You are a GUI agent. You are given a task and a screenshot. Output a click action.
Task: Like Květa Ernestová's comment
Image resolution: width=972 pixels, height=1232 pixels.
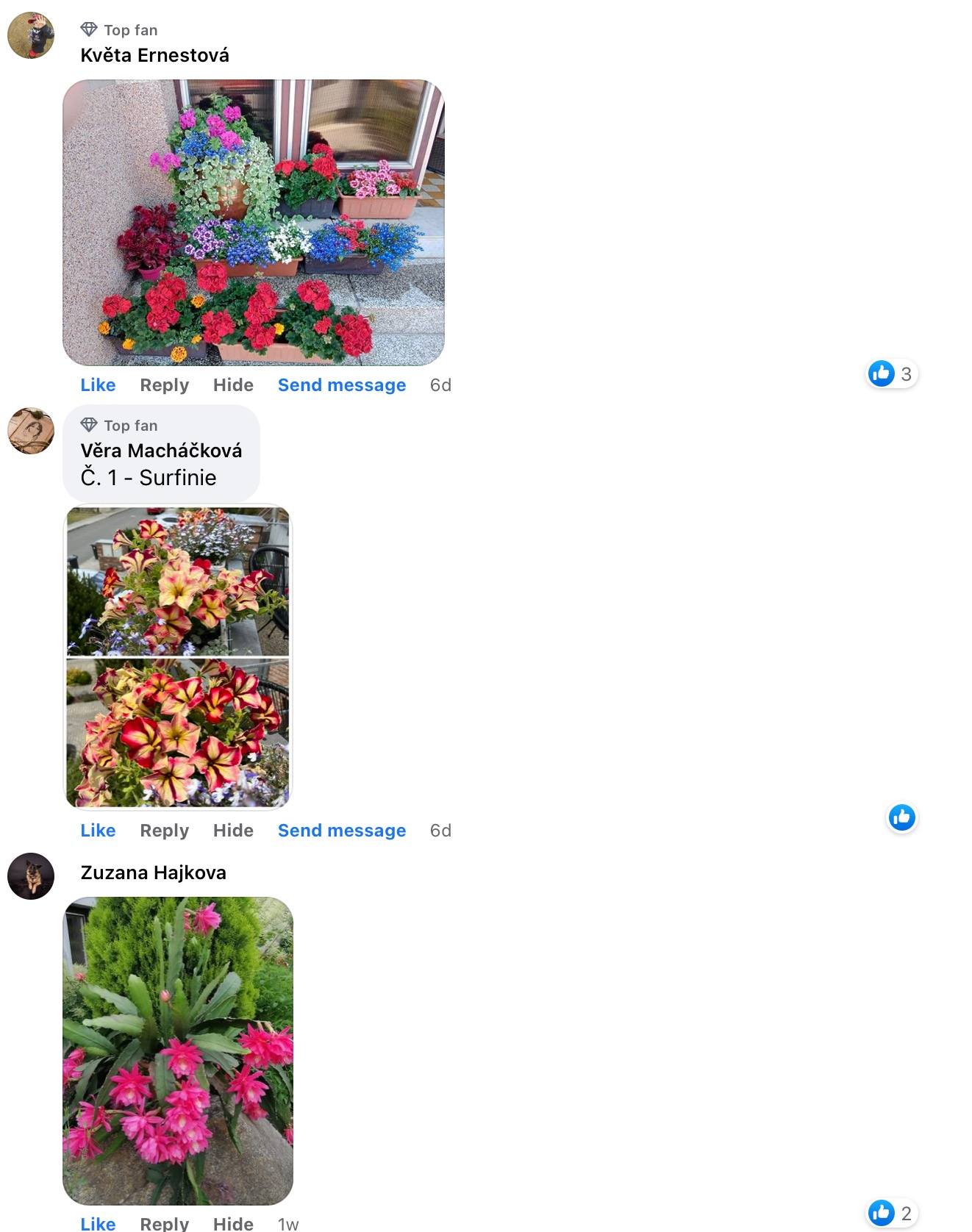[x=98, y=385]
